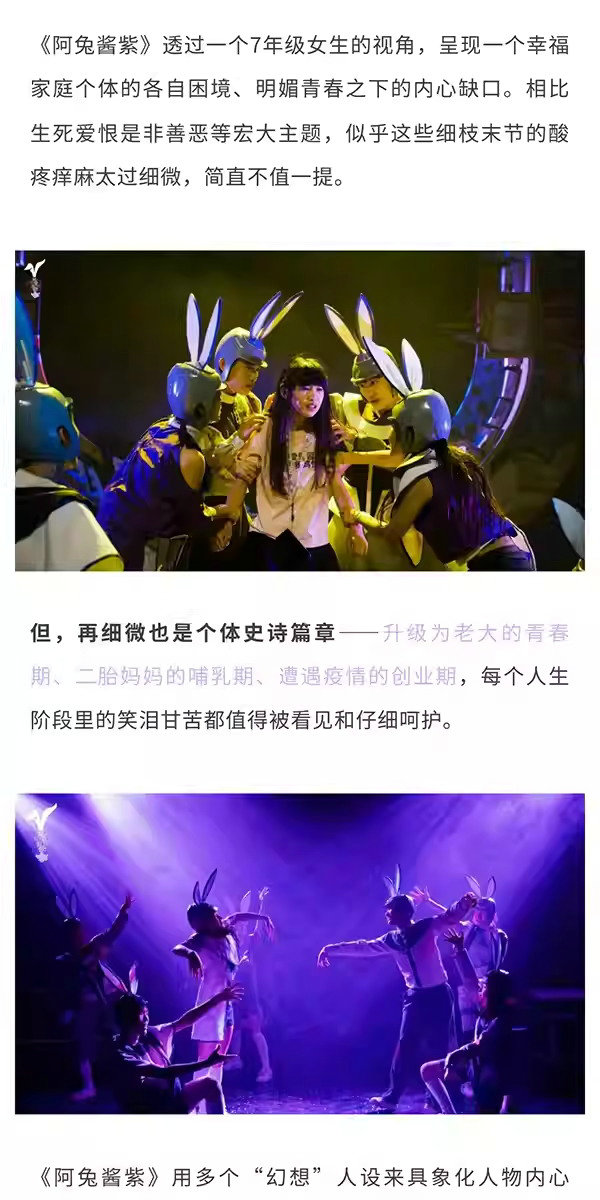Enlarge the purple-lit stage dance photo
This screenshot has height=1200, width=600.
300,953
